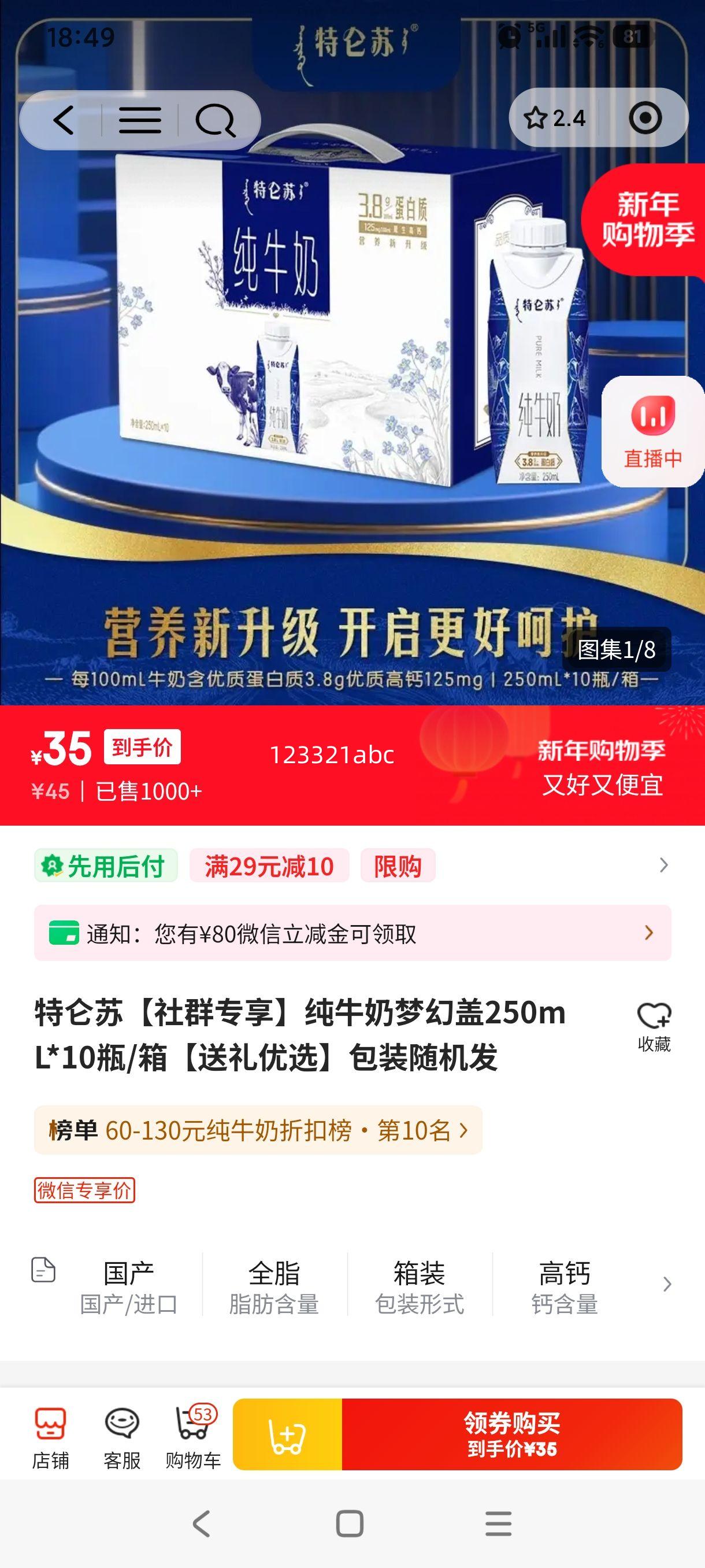This screenshot has height=1568, width=705.
Task: Open the 60-130元纯牛奶折扣榜 ranking link
Action: pos(255,1131)
